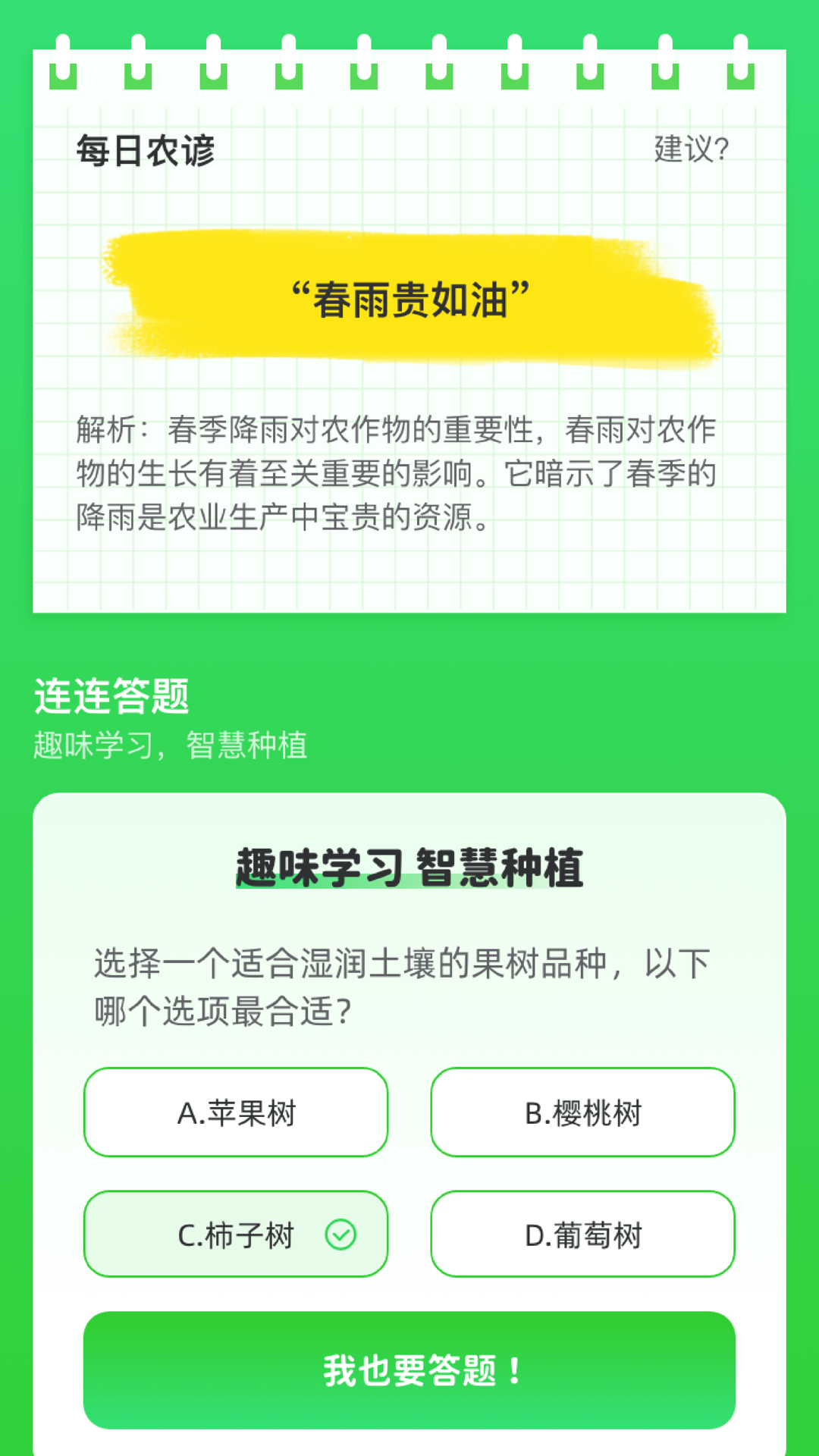819x1456 pixels.
Task: Tap the 我也要答题！ button
Action: (x=409, y=1370)
